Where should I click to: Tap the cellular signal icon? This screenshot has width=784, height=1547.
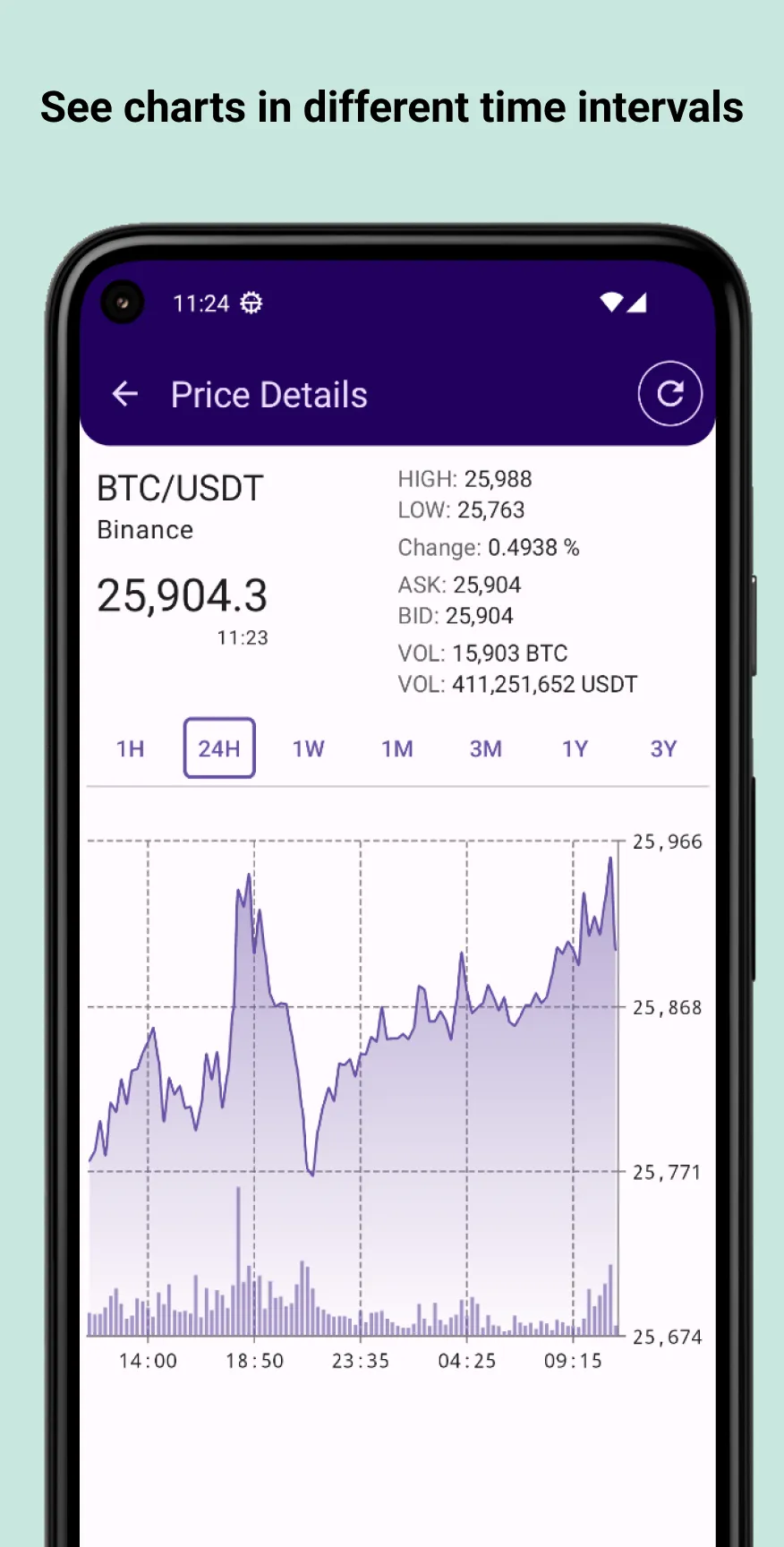(x=638, y=303)
